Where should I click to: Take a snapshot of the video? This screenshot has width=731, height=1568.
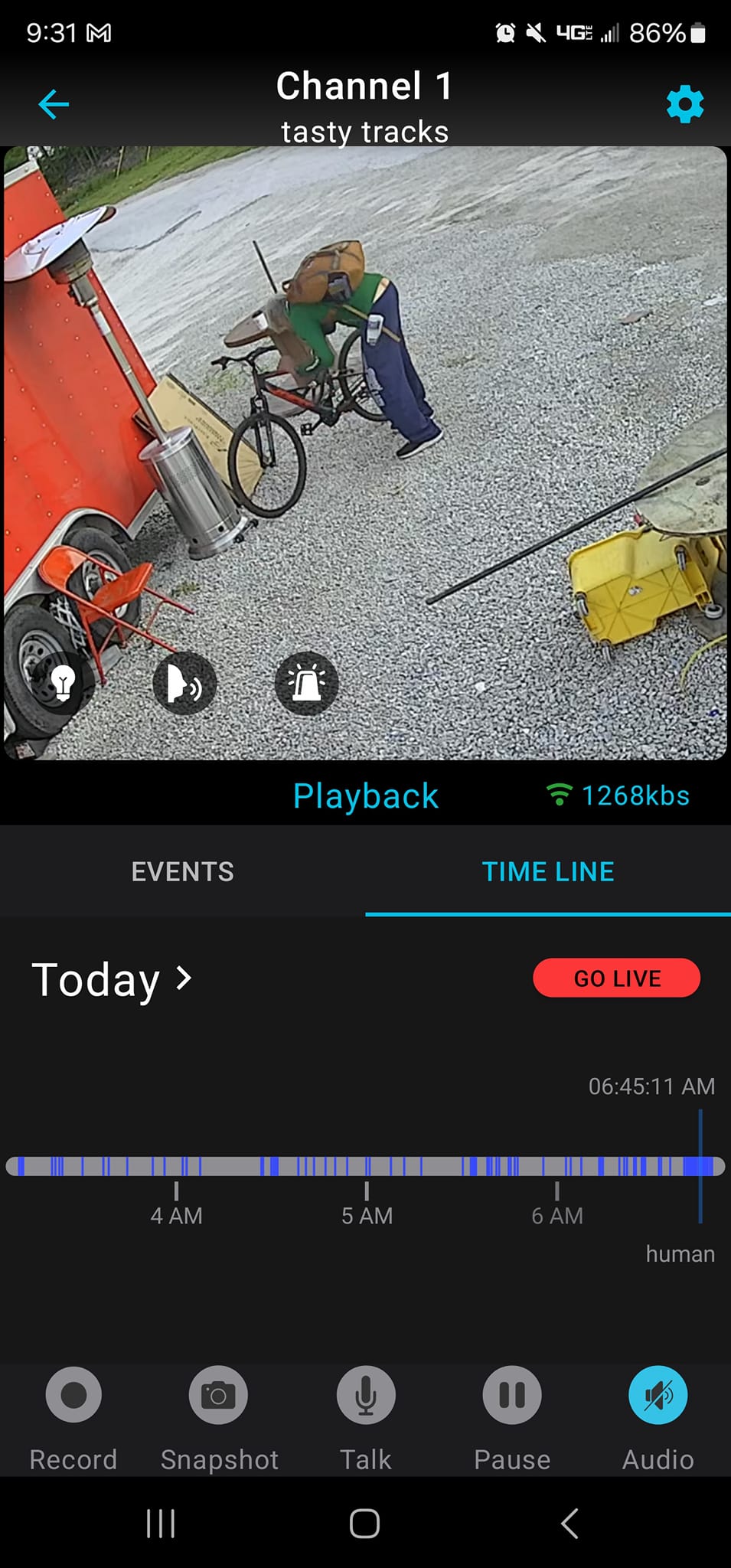pyautogui.click(x=218, y=1395)
